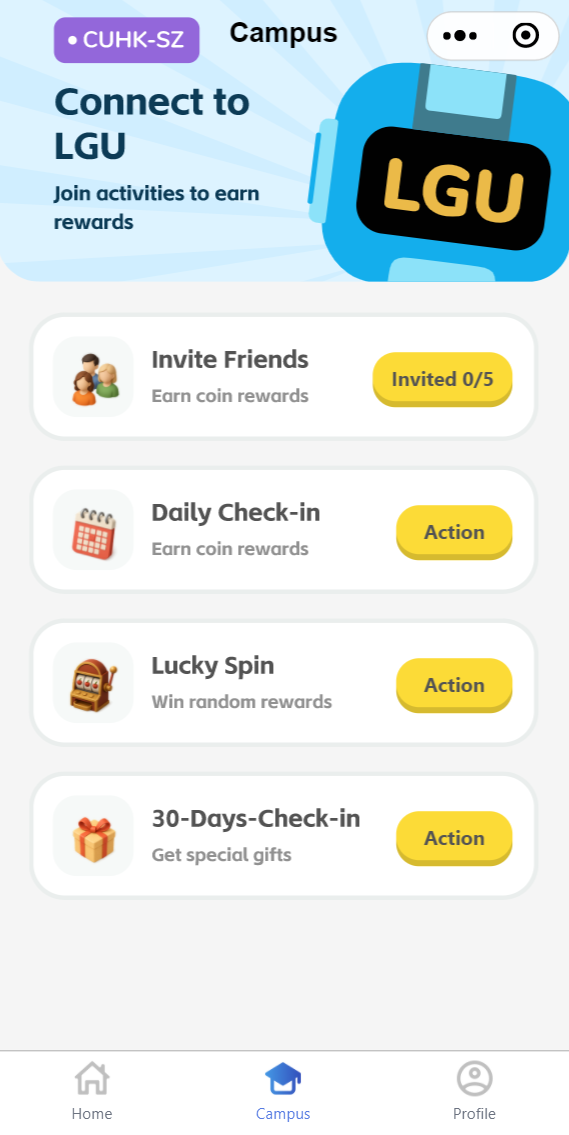
Task: Tap the Invited 0/5 button
Action: [x=442, y=379]
